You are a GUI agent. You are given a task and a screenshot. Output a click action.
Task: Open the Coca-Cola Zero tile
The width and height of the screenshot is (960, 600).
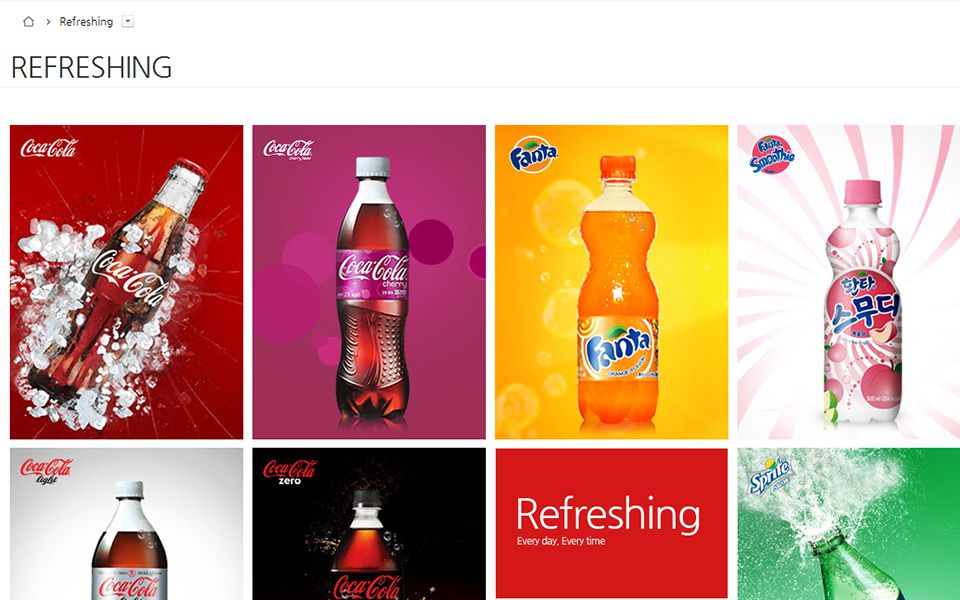[368, 524]
